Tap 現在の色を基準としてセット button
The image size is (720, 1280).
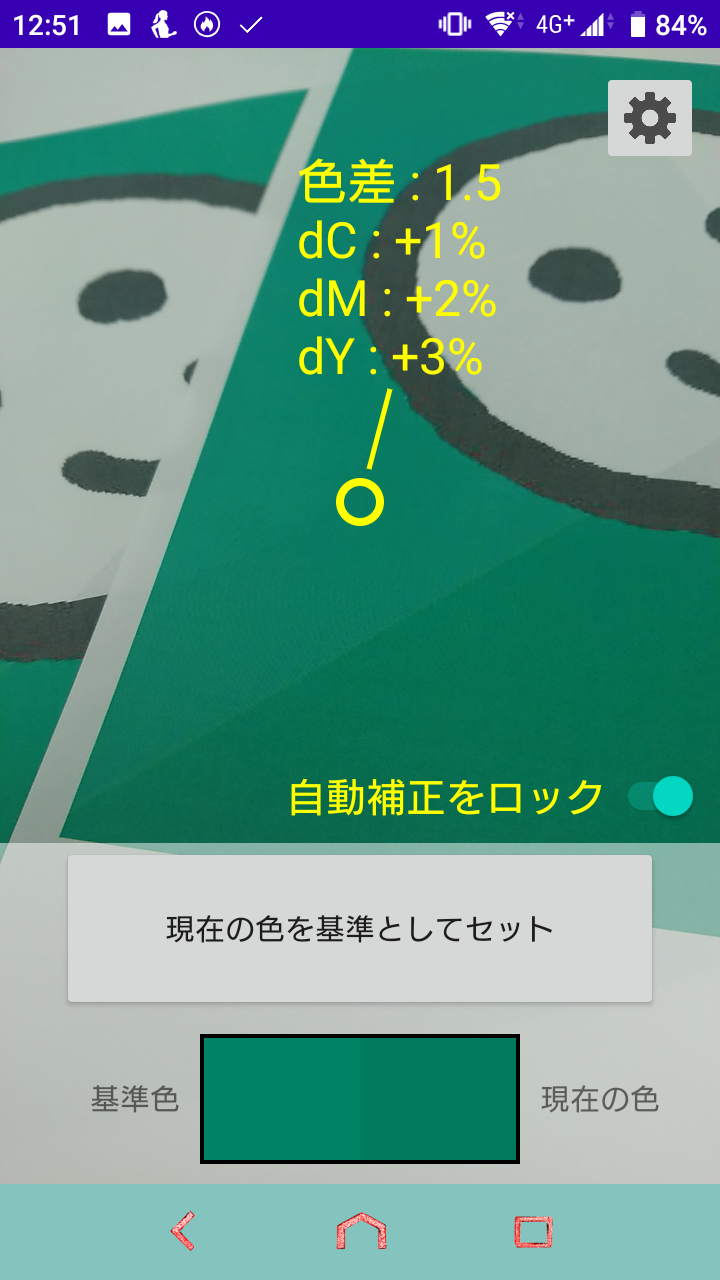(360, 928)
